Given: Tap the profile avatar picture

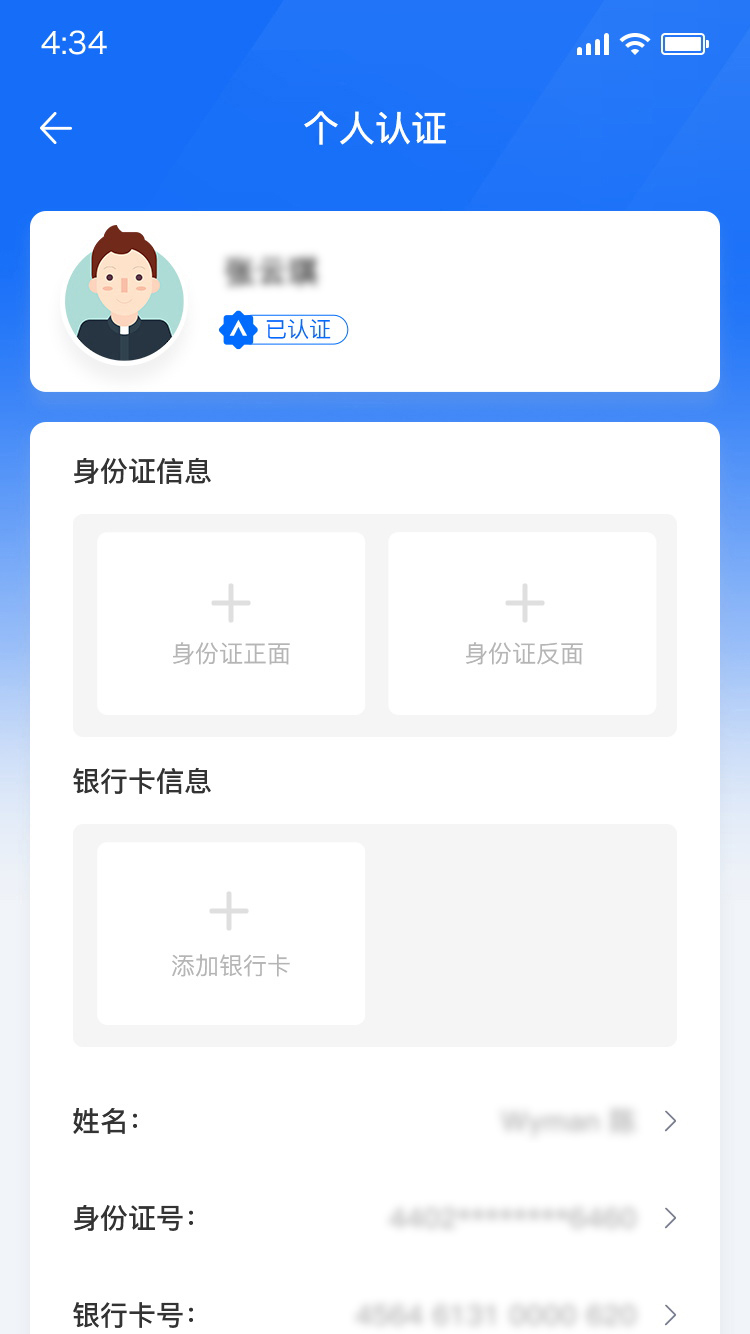Looking at the screenshot, I should click(x=124, y=298).
